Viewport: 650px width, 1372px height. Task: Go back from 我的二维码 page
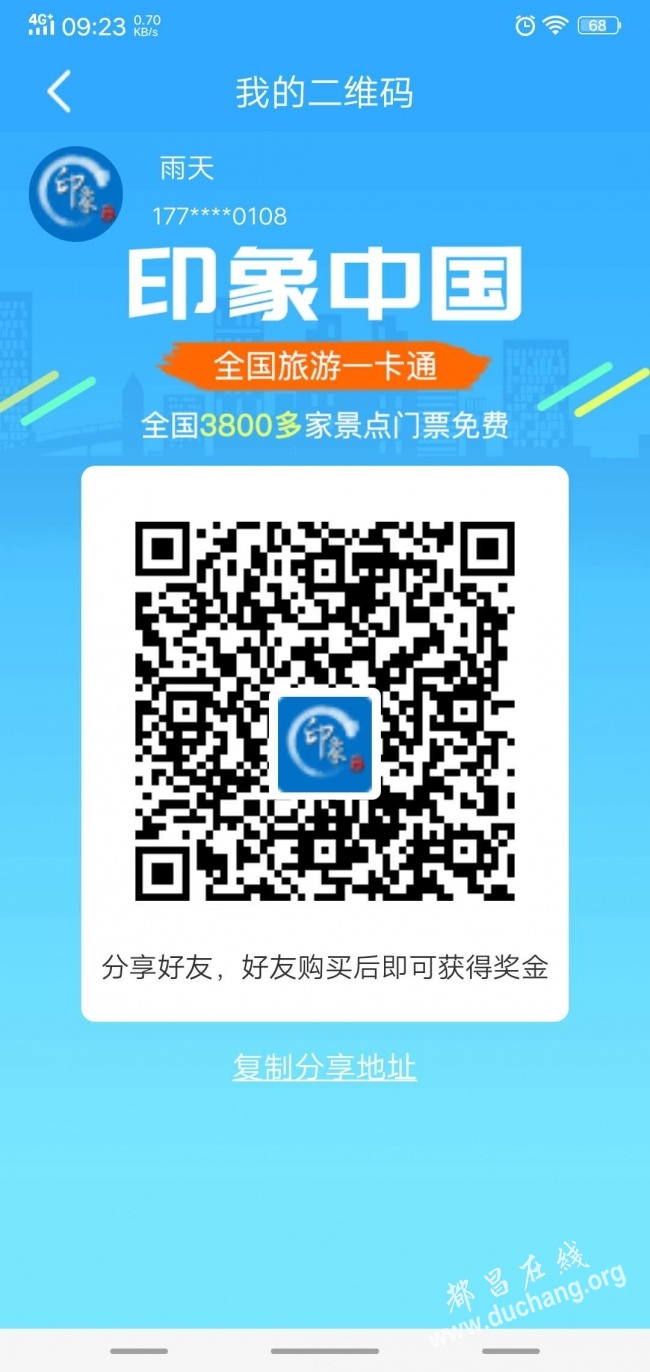pos(59,92)
